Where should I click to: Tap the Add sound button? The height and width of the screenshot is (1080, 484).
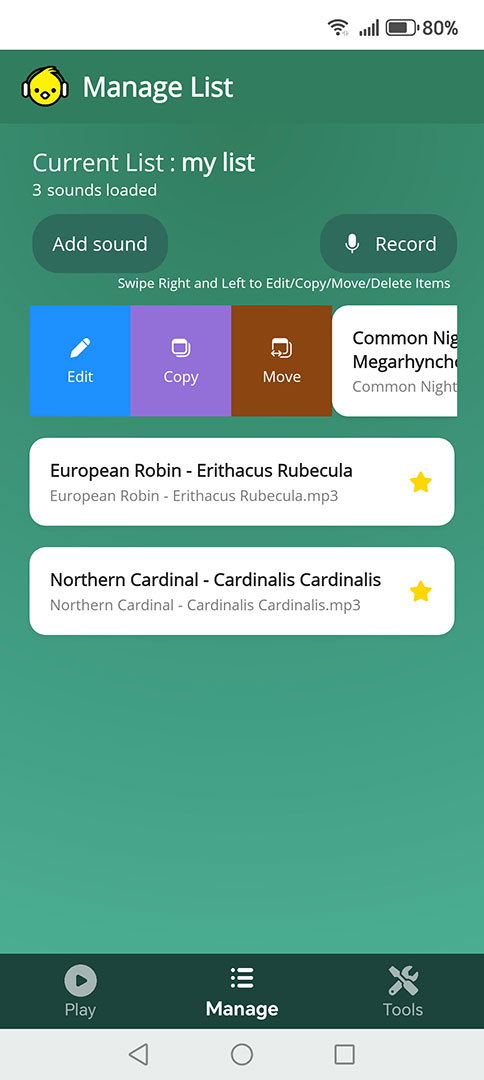coord(100,244)
